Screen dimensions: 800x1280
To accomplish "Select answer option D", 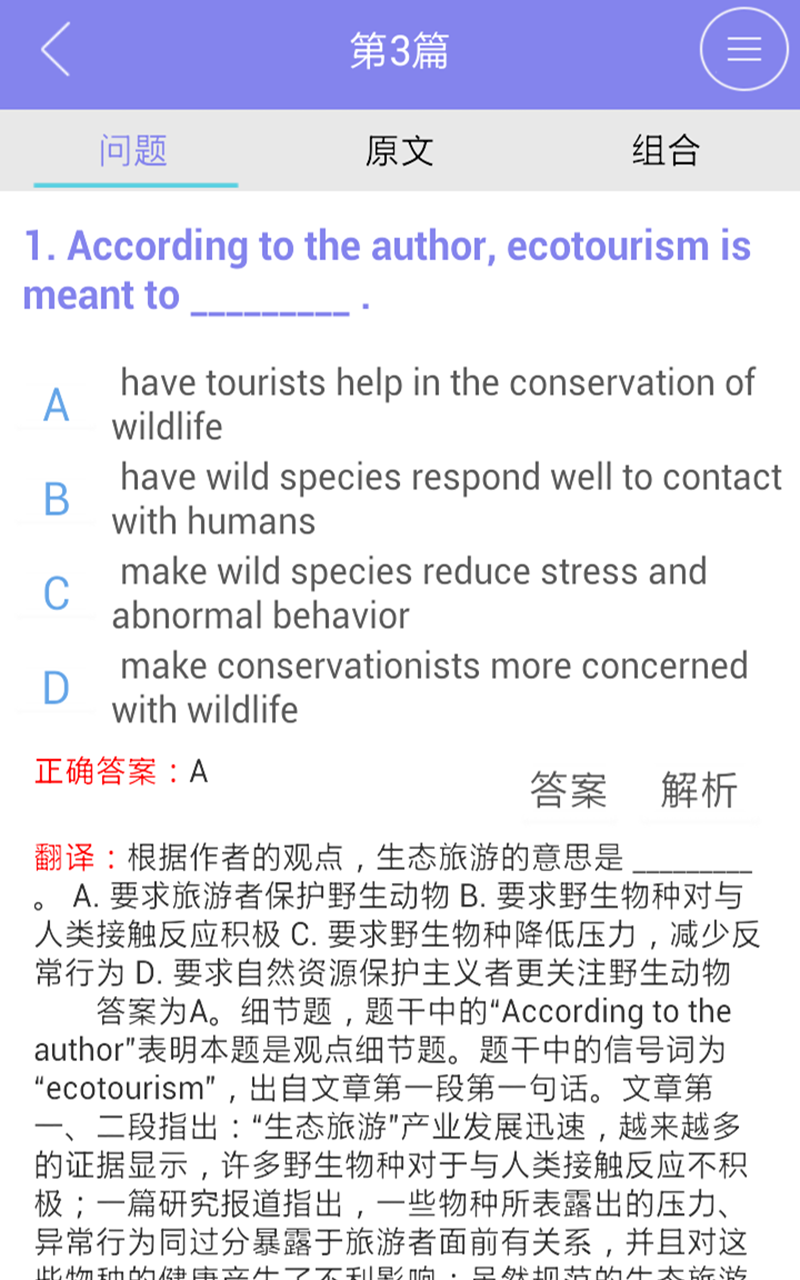I will [x=400, y=687].
